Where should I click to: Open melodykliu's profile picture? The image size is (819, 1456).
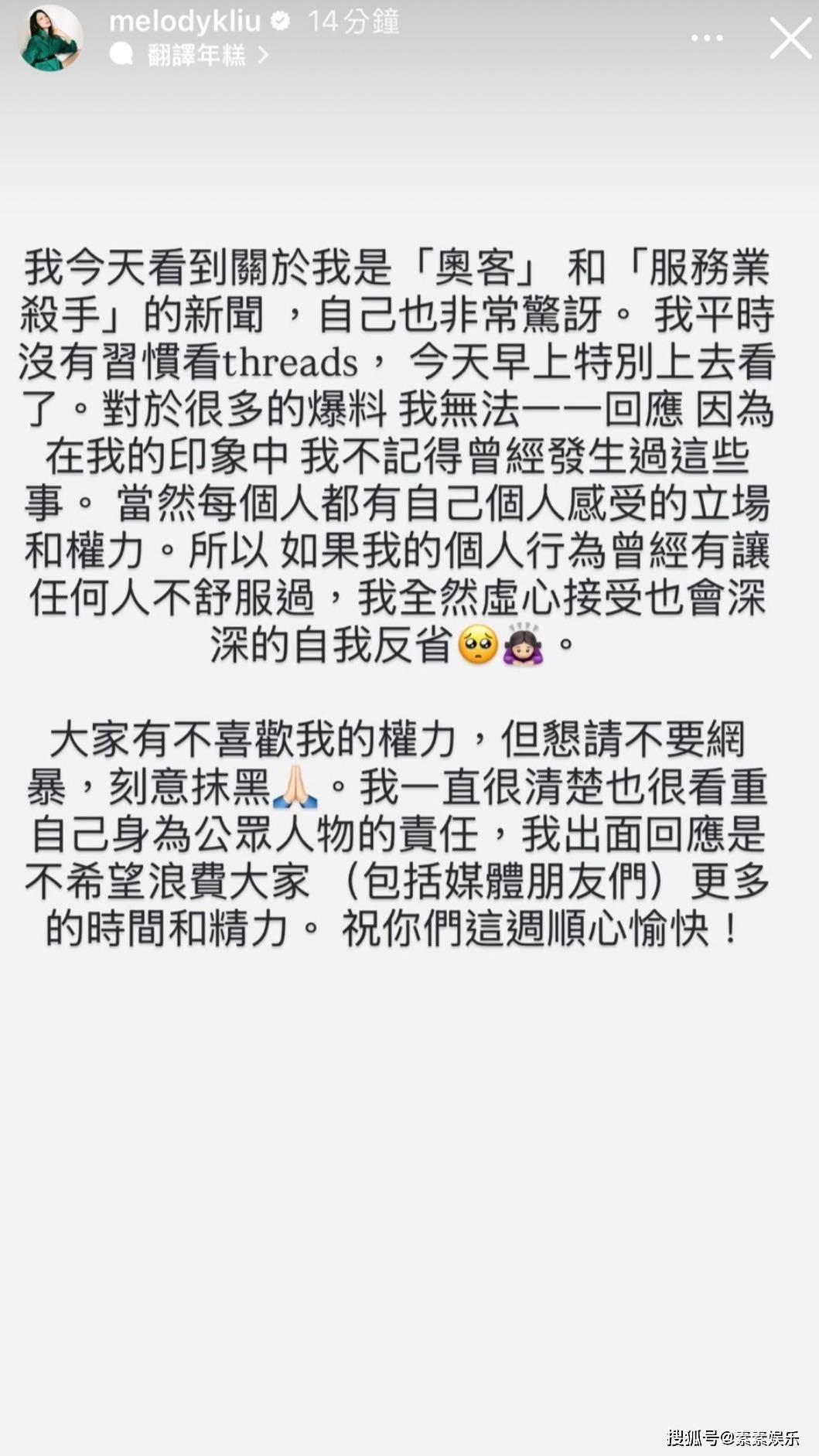pos(50,38)
